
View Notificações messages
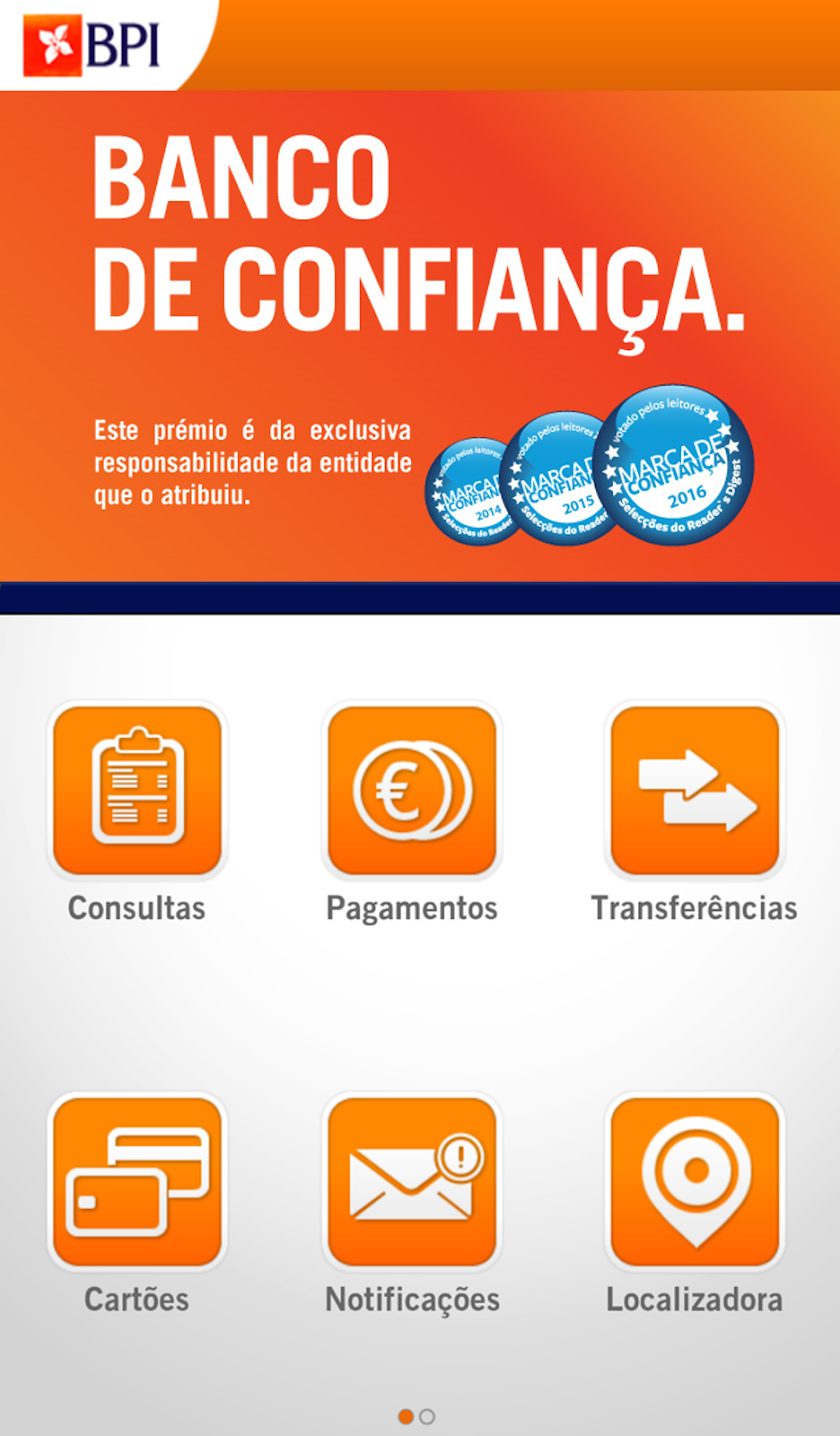412,1181
